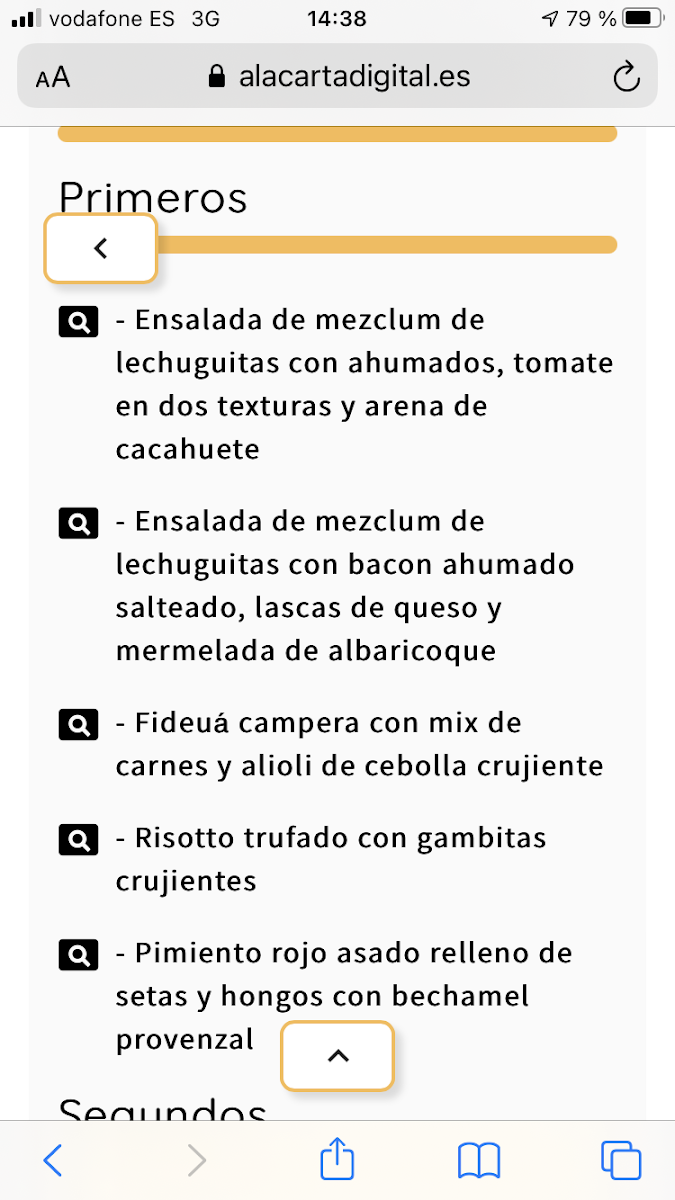Viewport: 675px width, 1200px height.
Task: Tap the floating back arrow button
Action: [100, 248]
